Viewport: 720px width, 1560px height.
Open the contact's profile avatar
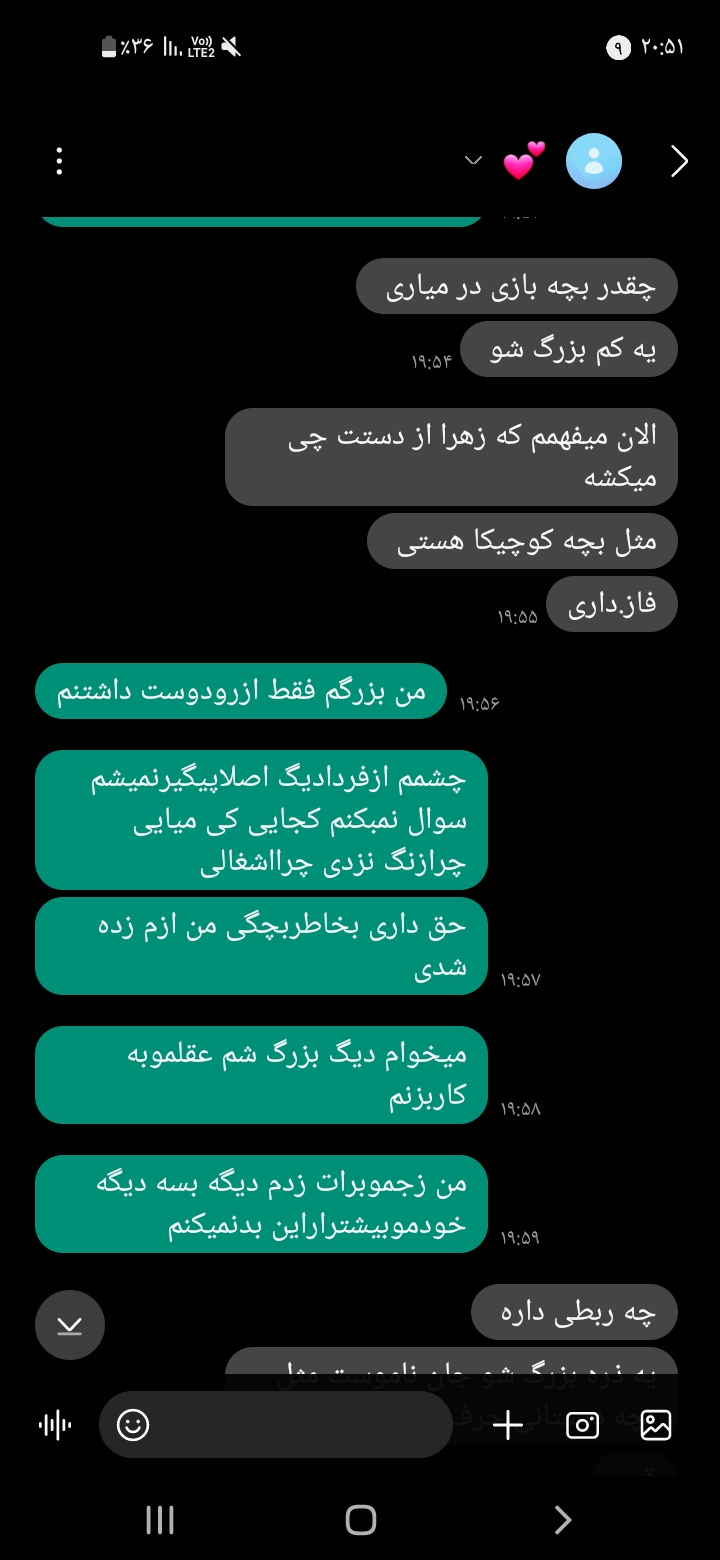[x=594, y=161]
